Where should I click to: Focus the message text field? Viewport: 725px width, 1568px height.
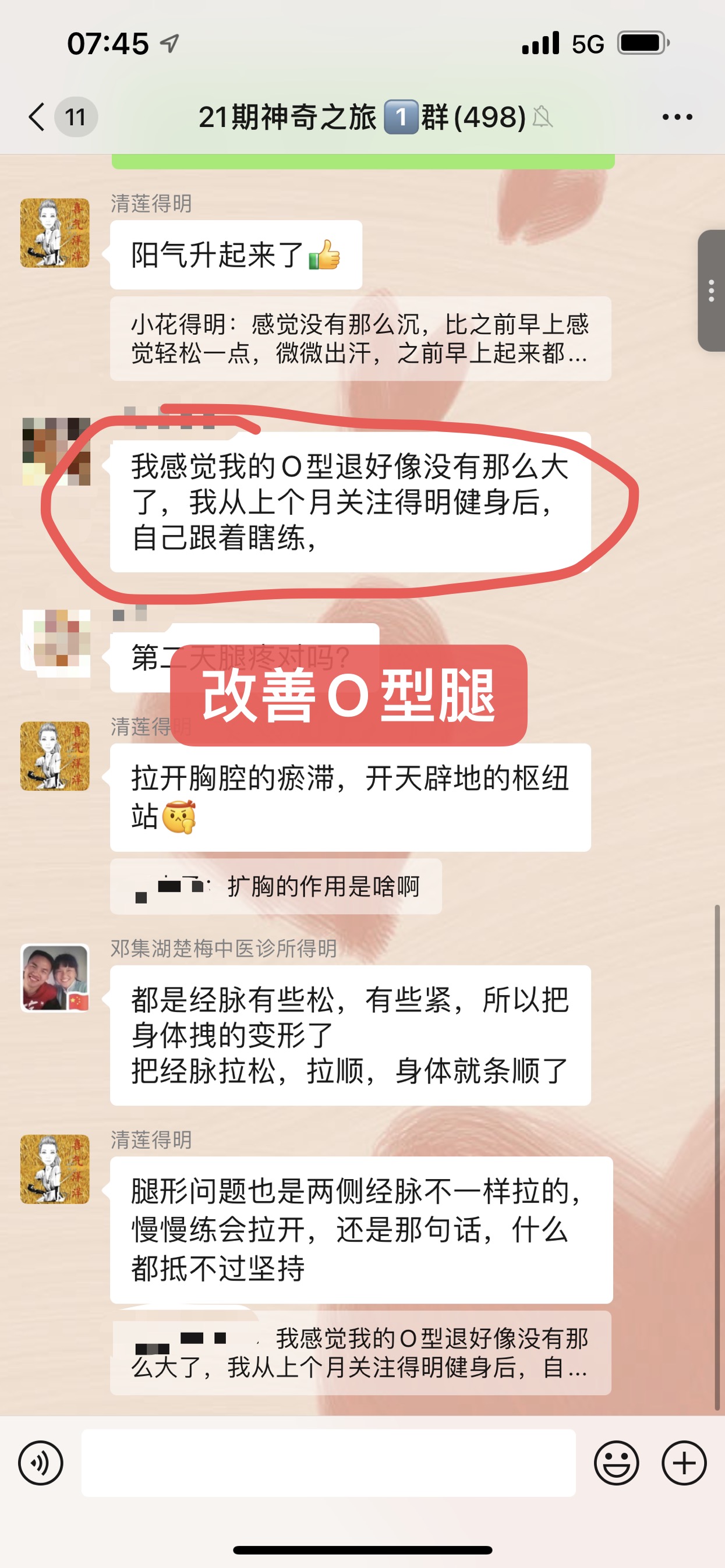coord(328,1463)
